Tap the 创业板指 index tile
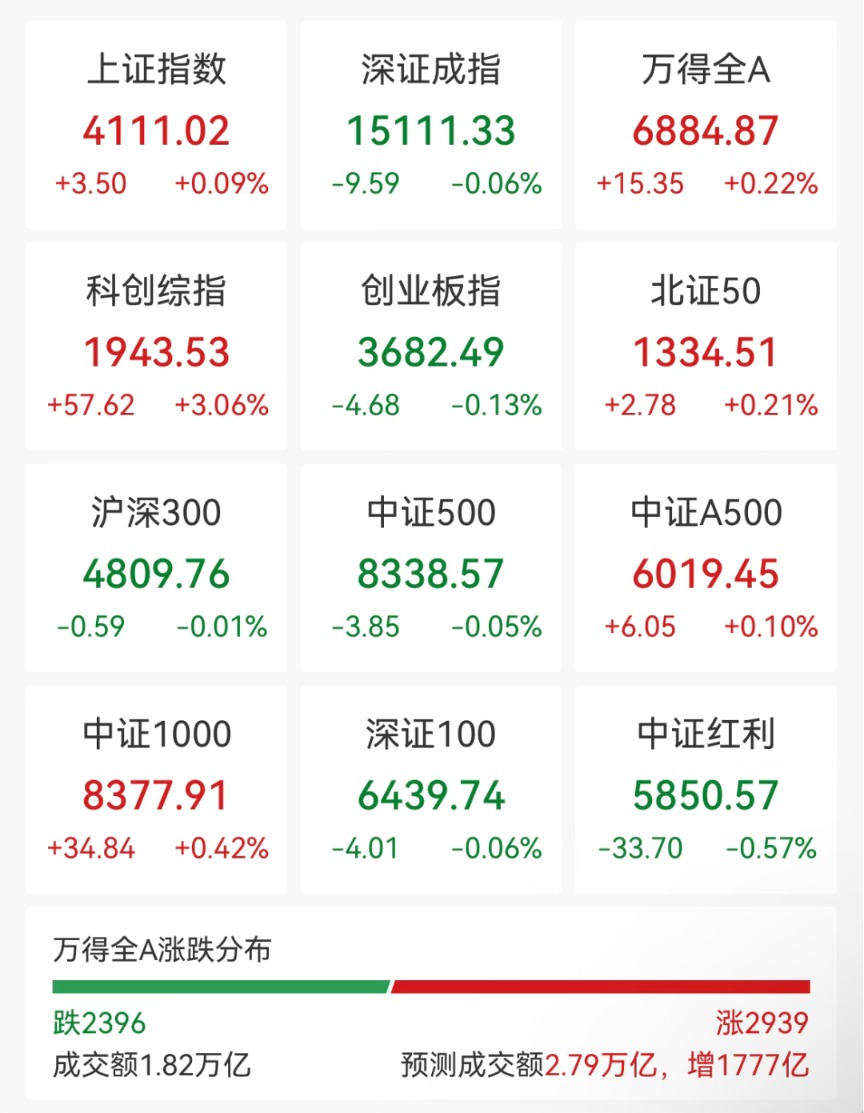864x1113 pixels. pyautogui.click(x=431, y=347)
